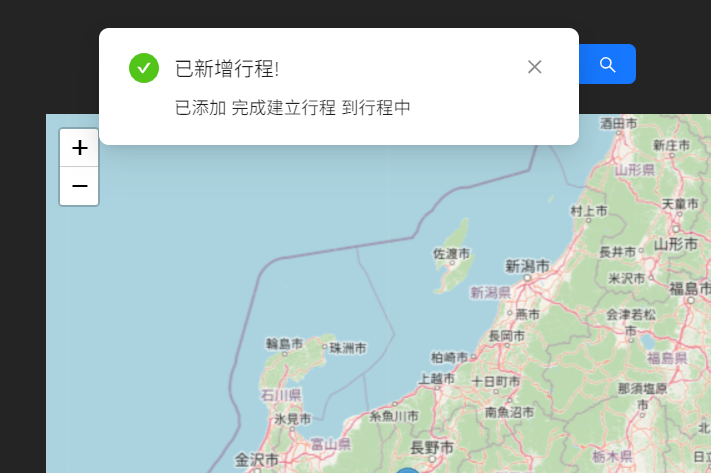Zoom out on the map

pos(79,186)
